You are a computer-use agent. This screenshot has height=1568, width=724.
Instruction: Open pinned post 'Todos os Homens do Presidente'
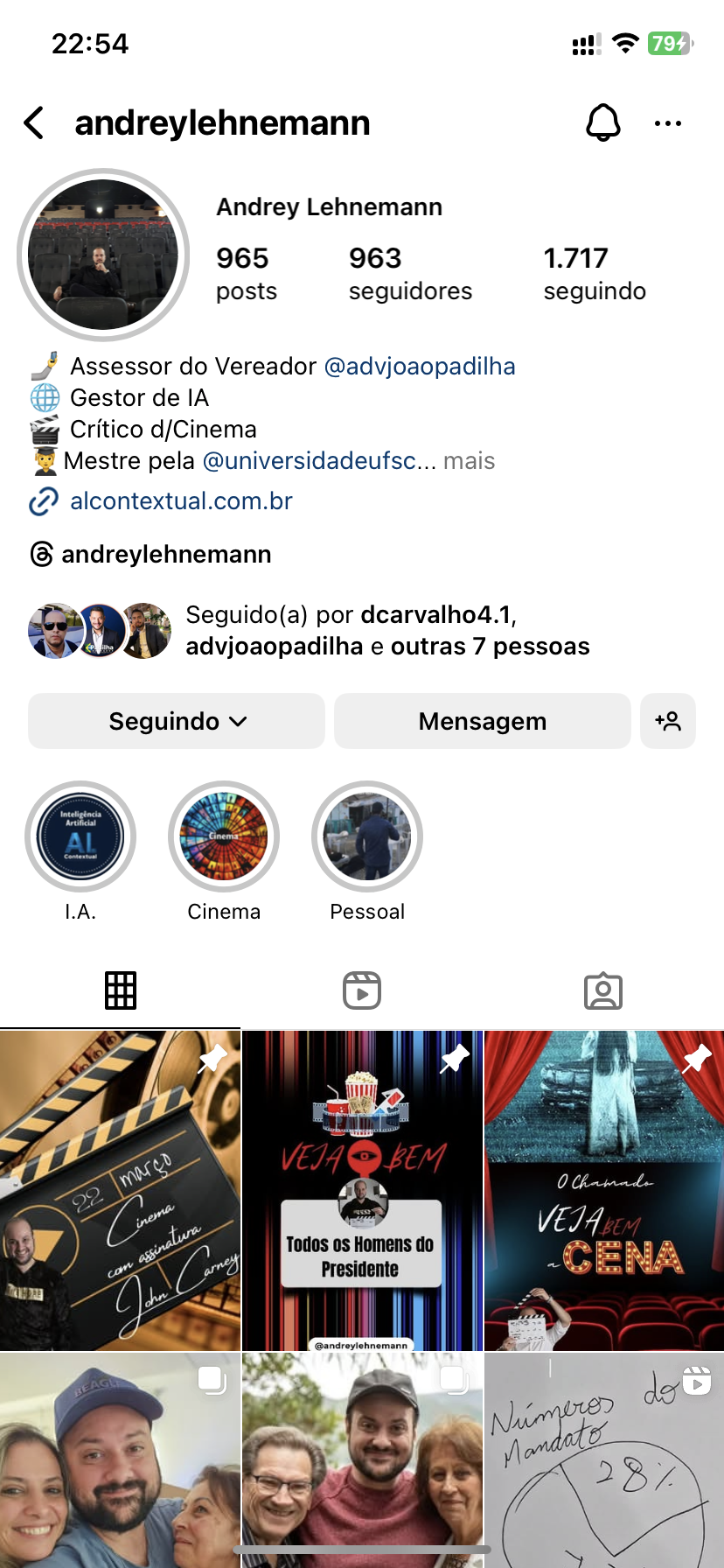[362, 1190]
